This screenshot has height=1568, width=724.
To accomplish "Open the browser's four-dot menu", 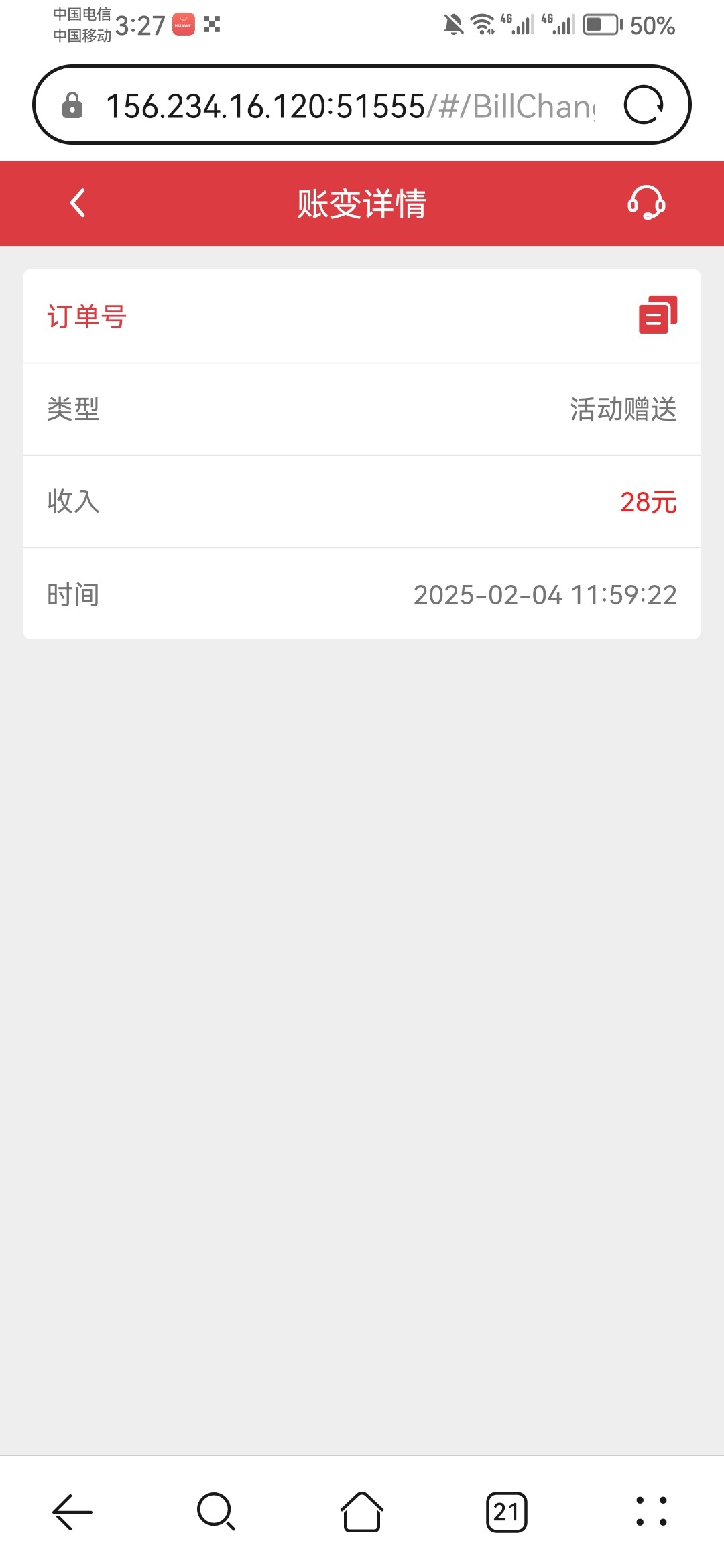I will 652,1512.
